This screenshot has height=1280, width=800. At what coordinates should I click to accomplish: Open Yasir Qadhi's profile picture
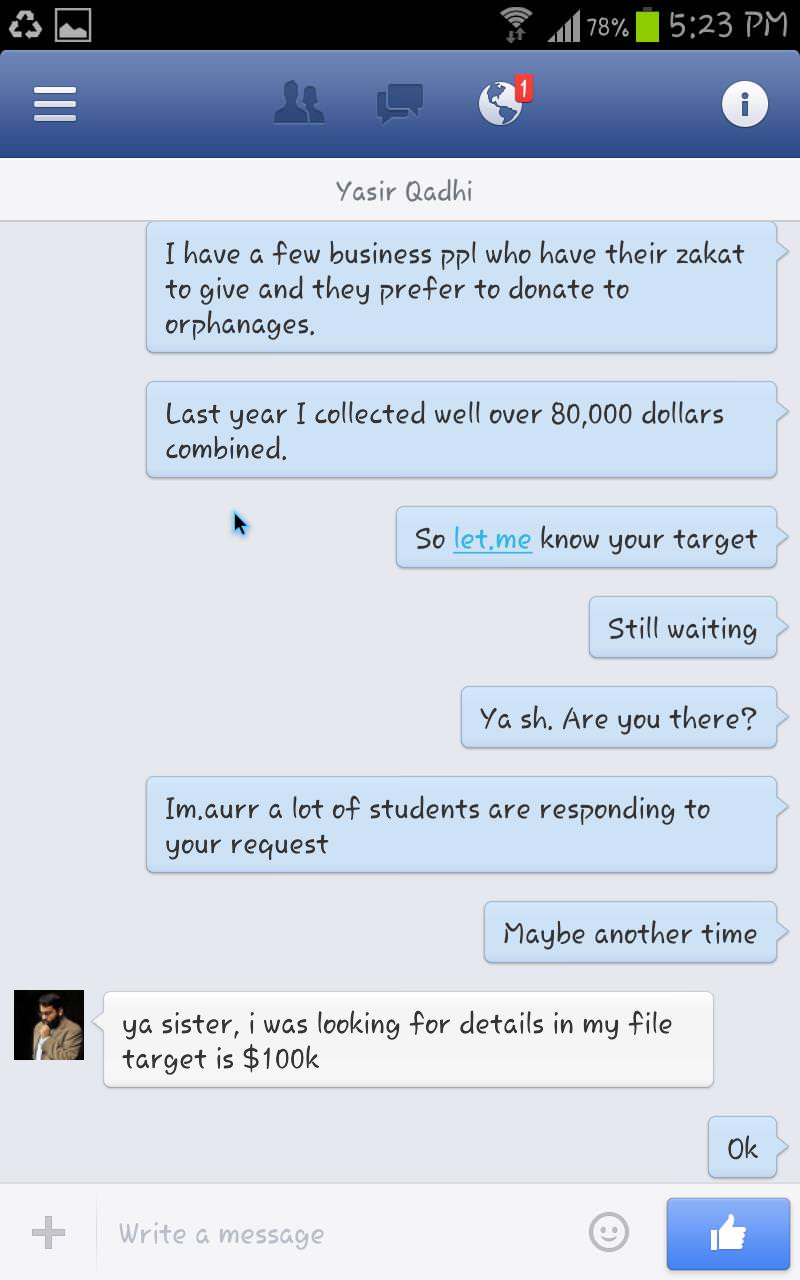click(x=49, y=1025)
